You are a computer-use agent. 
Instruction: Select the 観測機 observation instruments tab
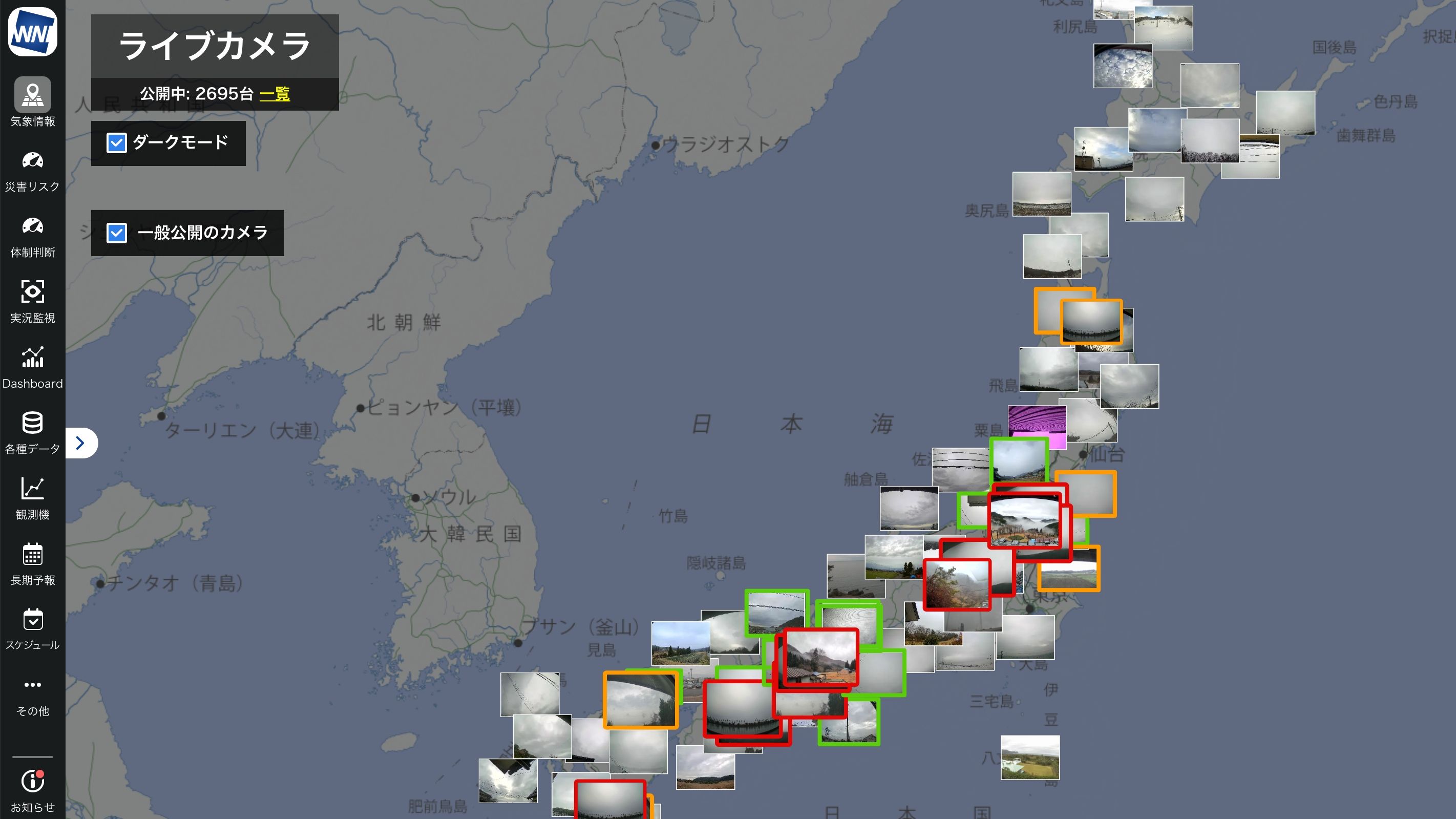(x=32, y=497)
